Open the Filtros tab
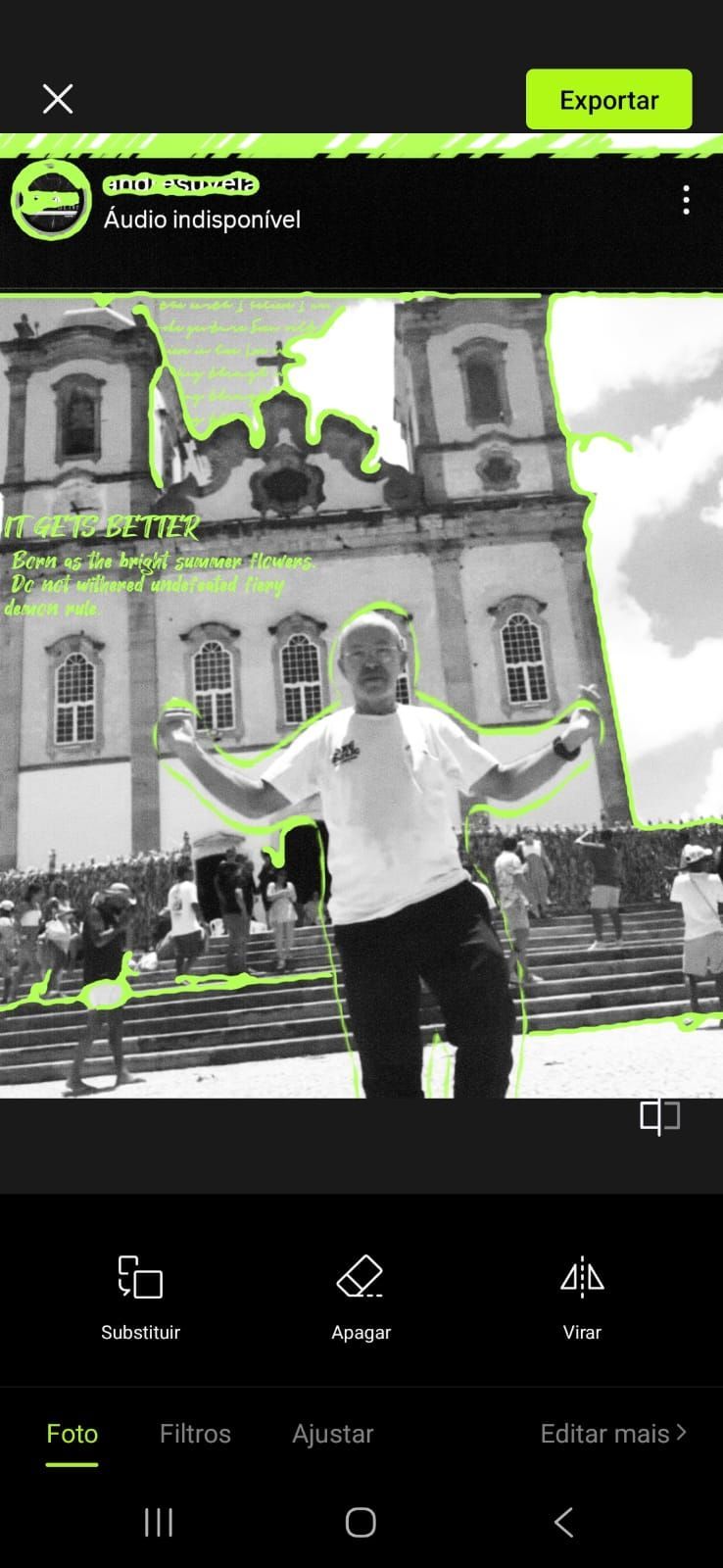Image resolution: width=723 pixels, height=1568 pixels. coord(195,1434)
